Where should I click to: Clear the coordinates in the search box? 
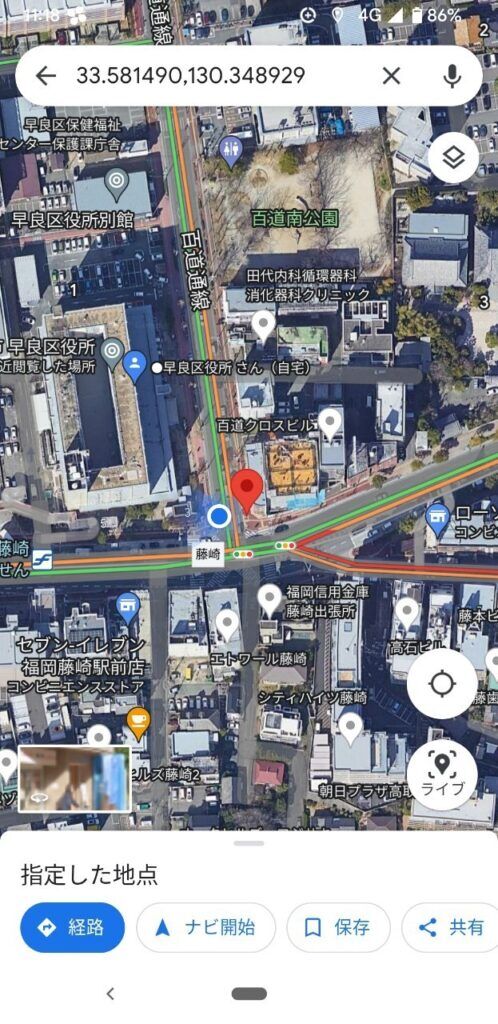(x=391, y=76)
